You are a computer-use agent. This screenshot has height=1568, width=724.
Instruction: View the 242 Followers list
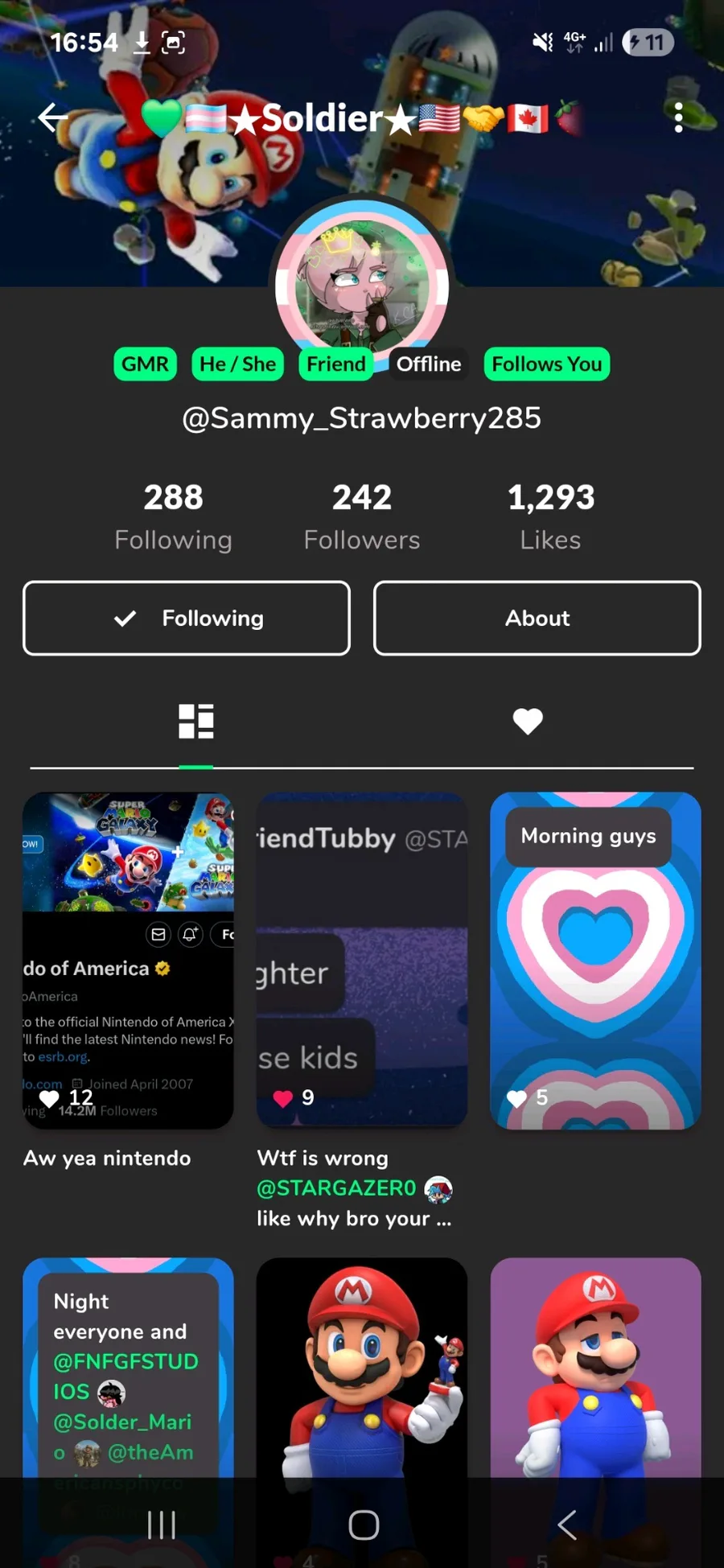click(x=361, y=516)
